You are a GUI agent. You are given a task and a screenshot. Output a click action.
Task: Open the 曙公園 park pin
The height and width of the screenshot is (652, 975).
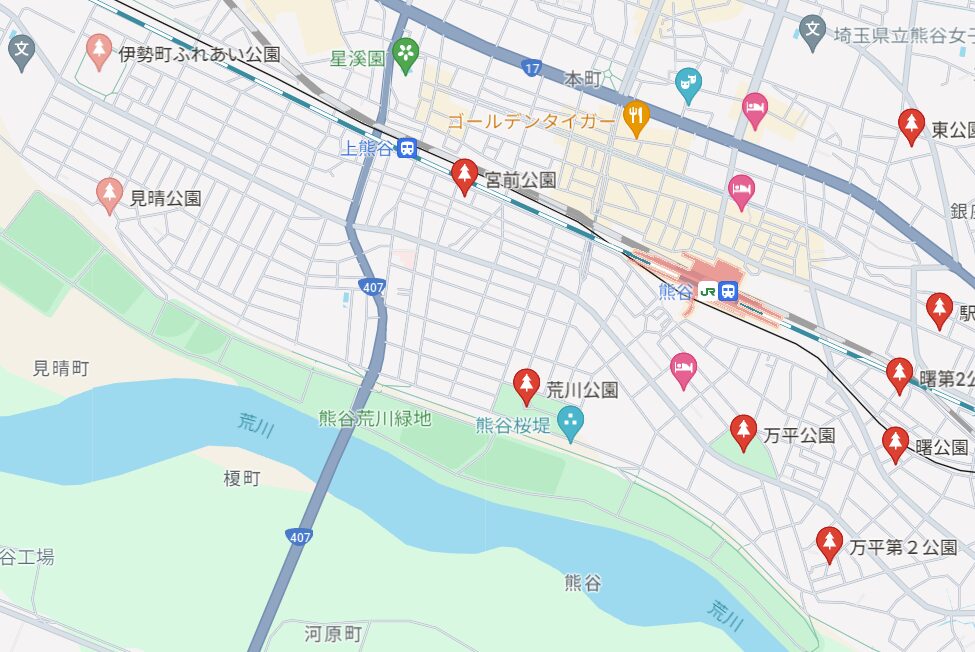895,443
